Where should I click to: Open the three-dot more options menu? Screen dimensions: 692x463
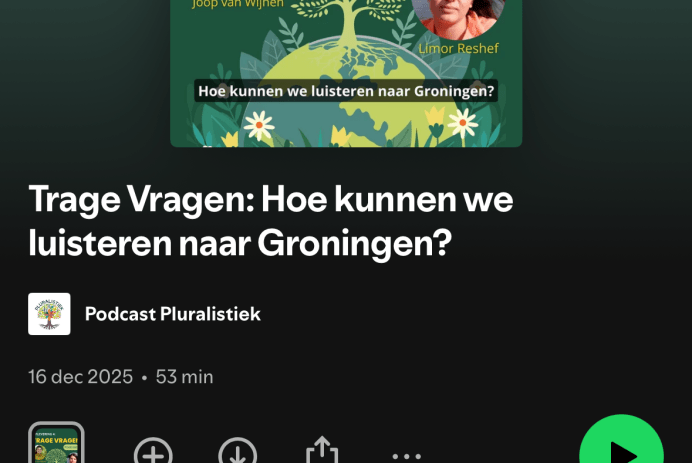(406, 455)
